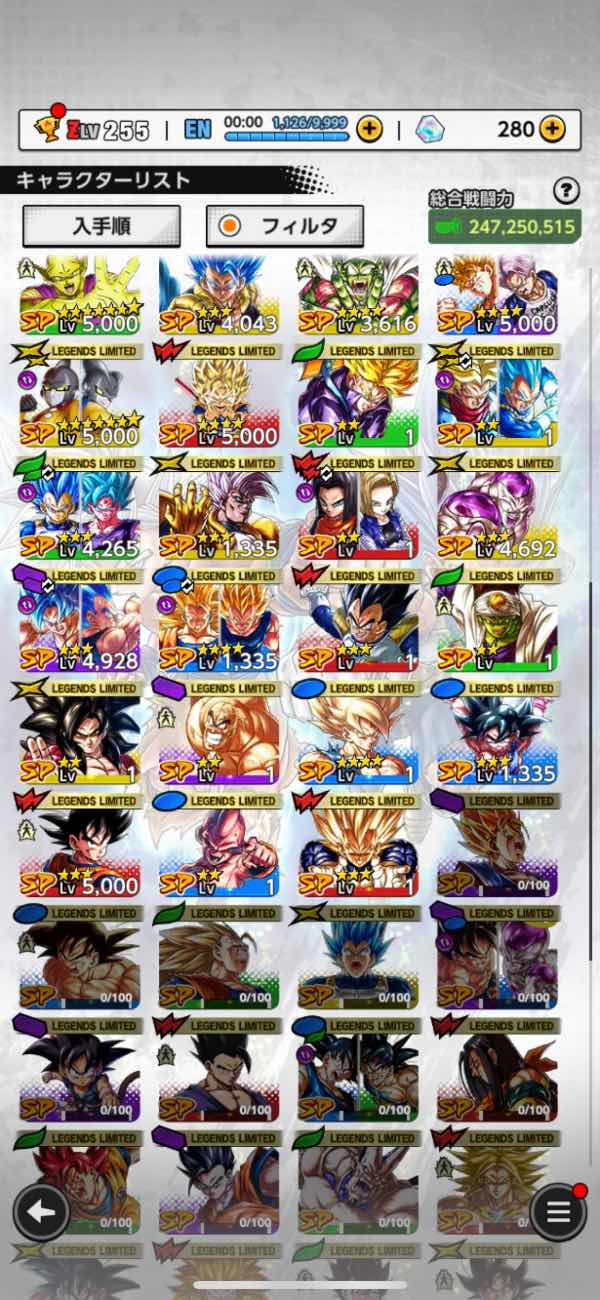Open the hamburger menu button
Screen dimensions: 600x1300
[558, 1212]
